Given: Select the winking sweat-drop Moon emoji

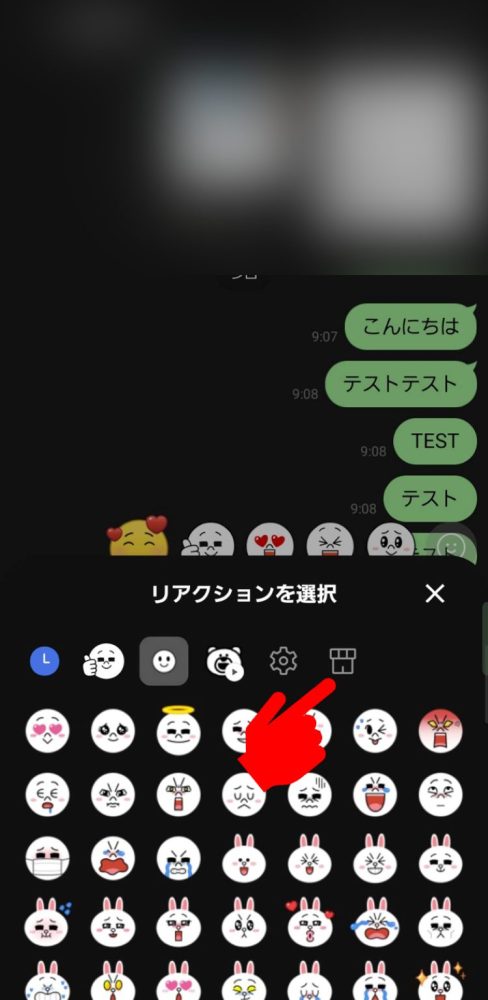Looking at the screenshot, I should point(374,731).
